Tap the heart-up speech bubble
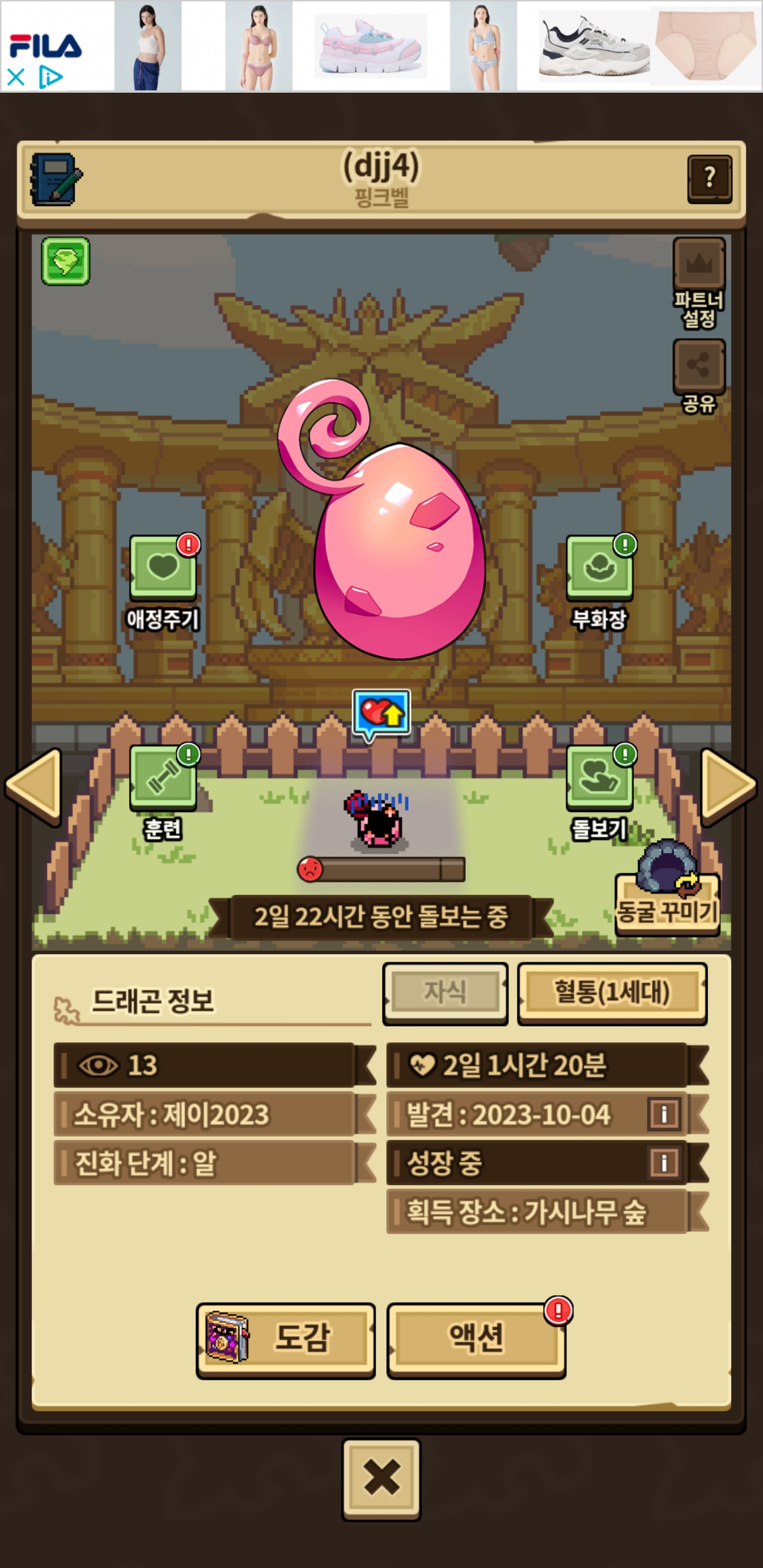 coord(381,714)
